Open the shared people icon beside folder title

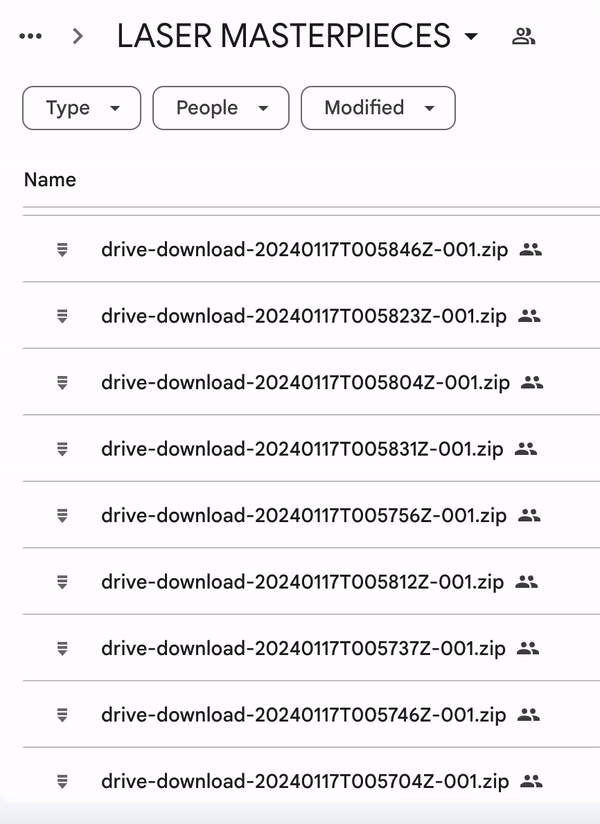coord(523,37)
